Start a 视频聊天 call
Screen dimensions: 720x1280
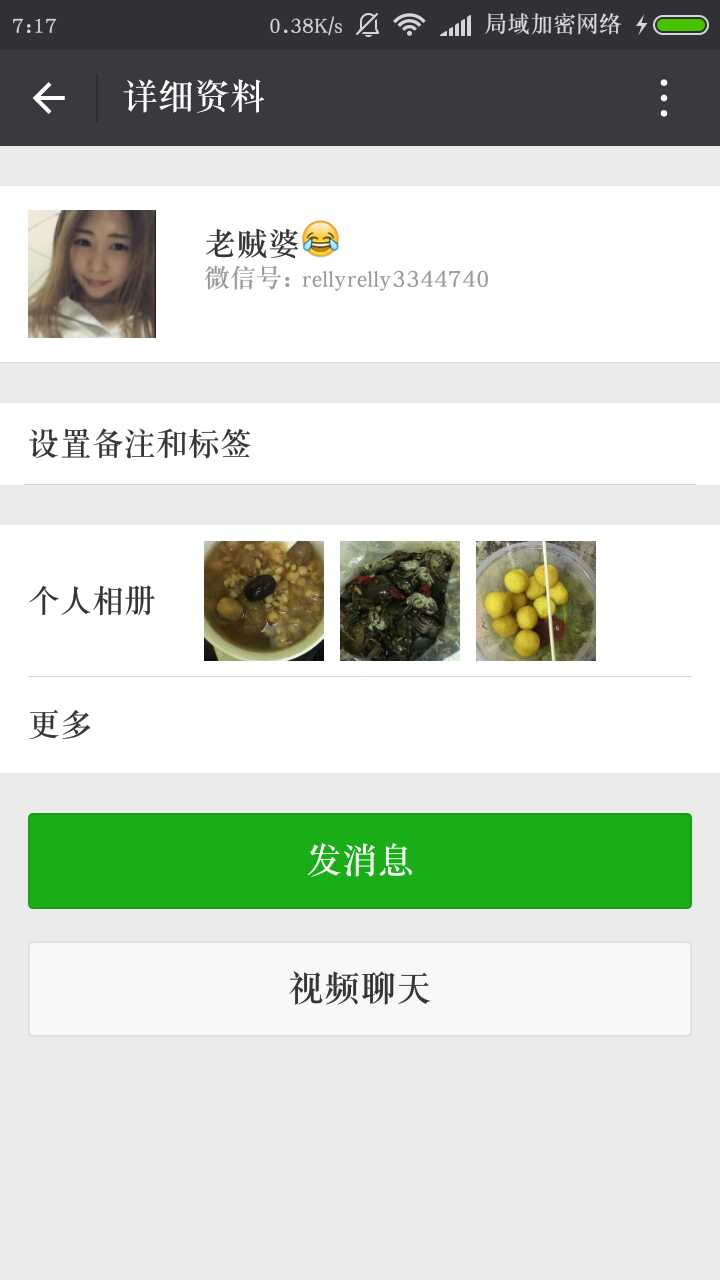tap(360, 989)
